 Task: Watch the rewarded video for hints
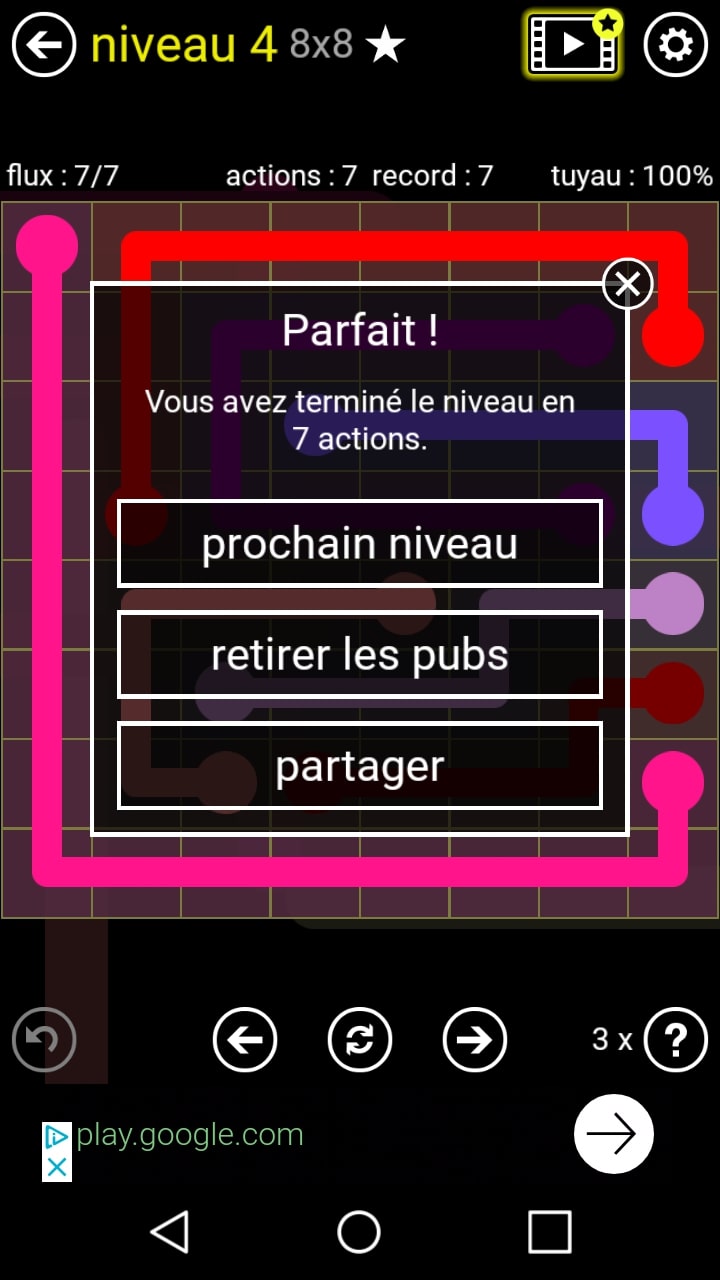573,44
